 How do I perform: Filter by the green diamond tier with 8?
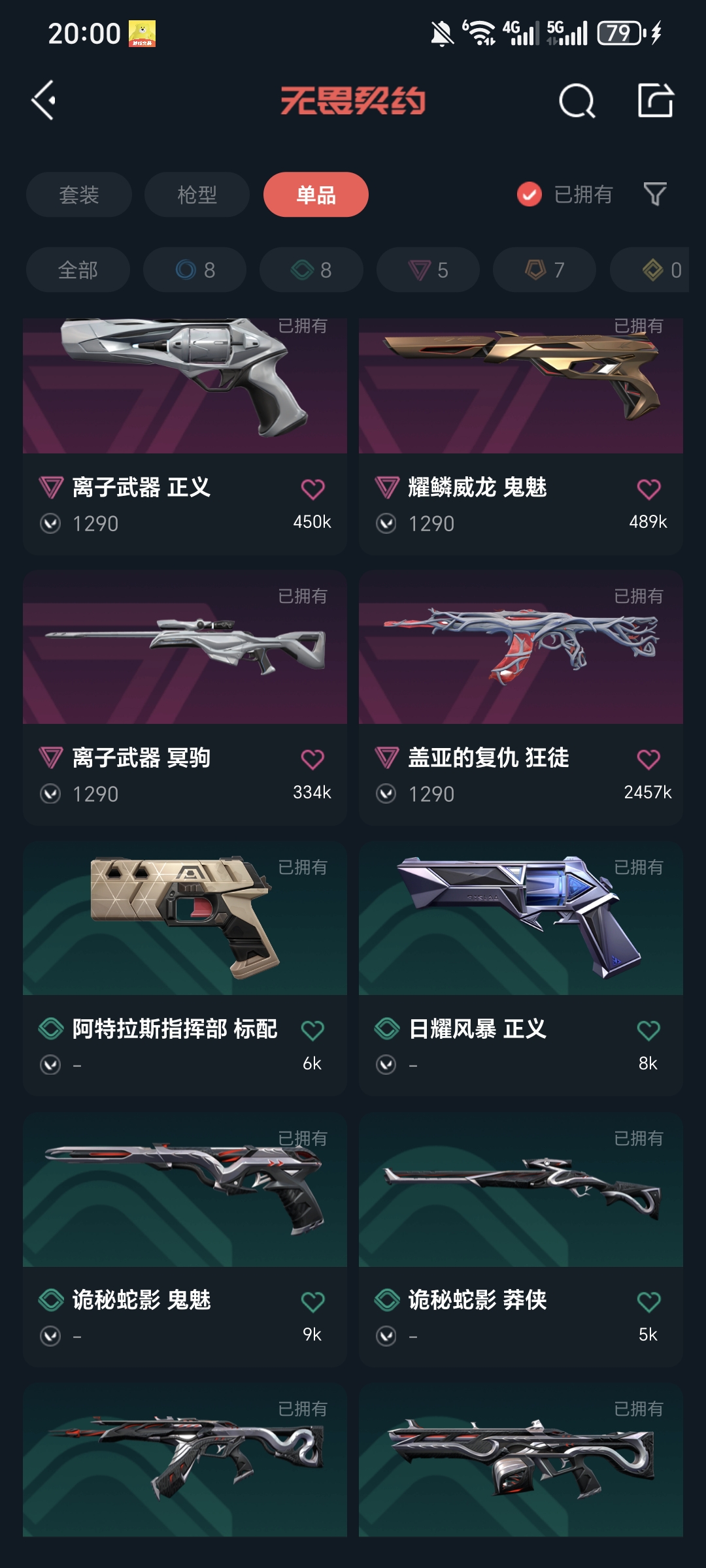click(311, 270)
